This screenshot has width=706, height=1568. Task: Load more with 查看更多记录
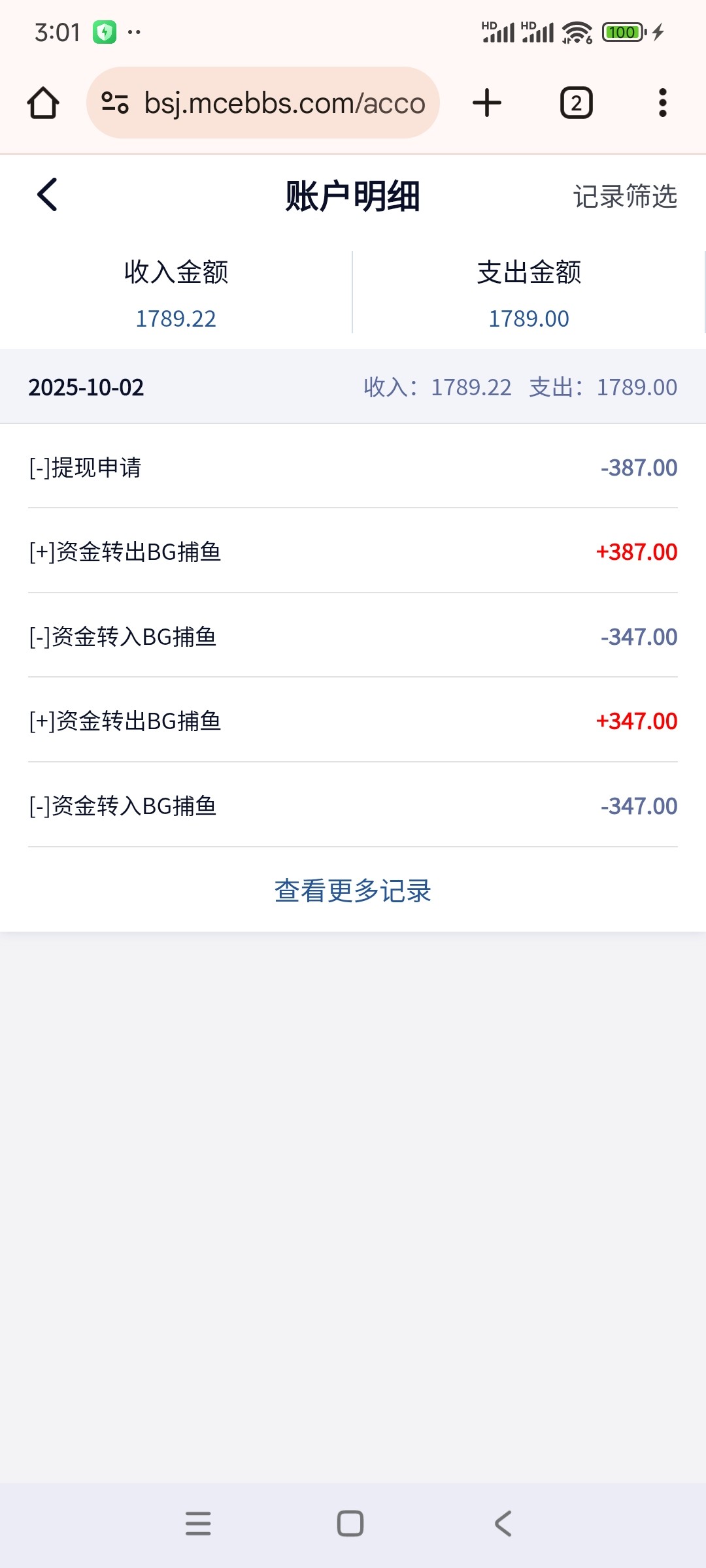coord(353,890)
